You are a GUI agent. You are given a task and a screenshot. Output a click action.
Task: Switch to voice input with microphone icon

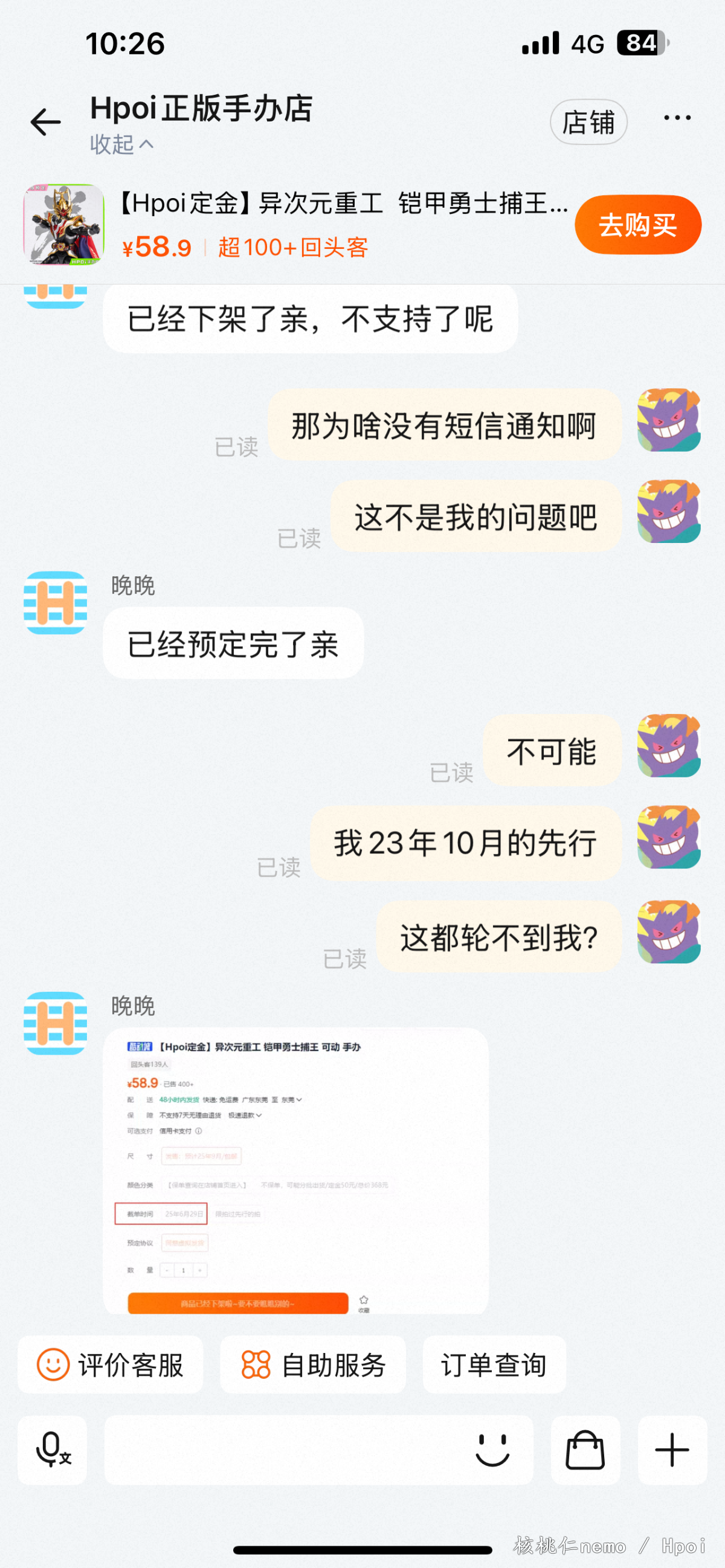pos(53,1450)
